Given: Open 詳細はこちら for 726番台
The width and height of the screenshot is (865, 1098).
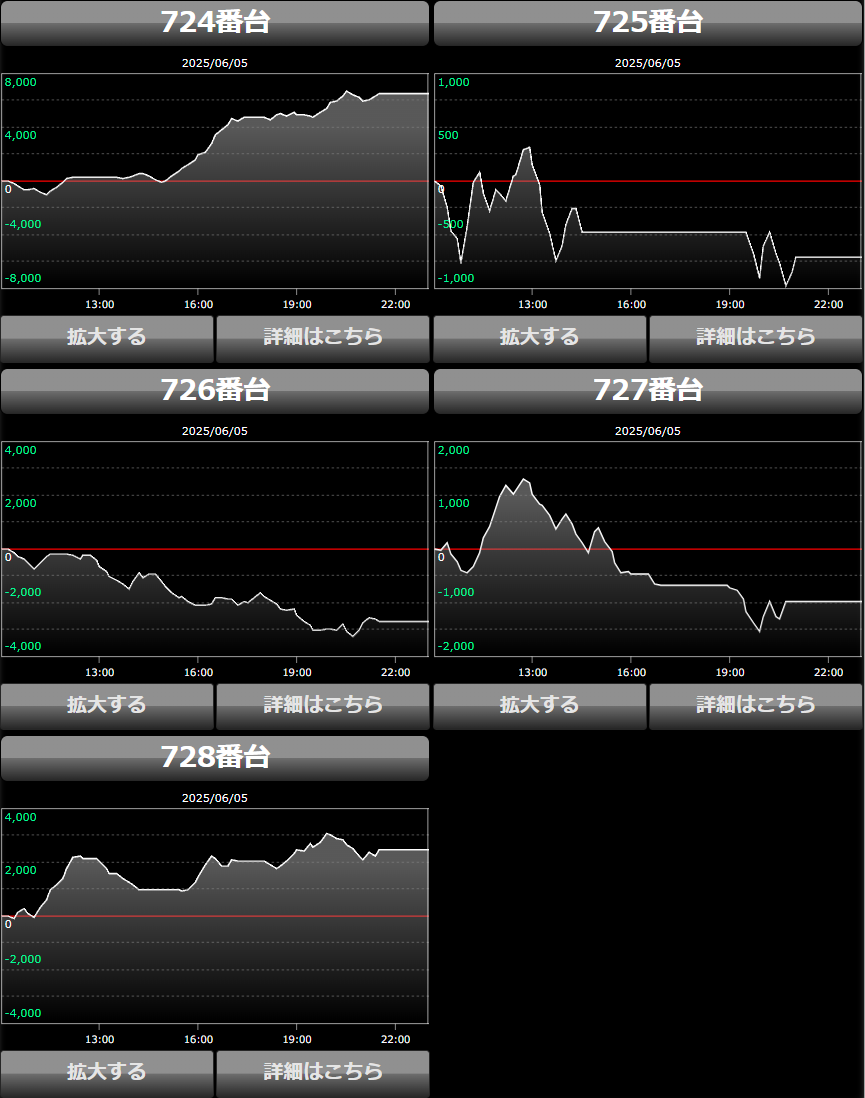Looking at the screenshot, I should point(323,706).
